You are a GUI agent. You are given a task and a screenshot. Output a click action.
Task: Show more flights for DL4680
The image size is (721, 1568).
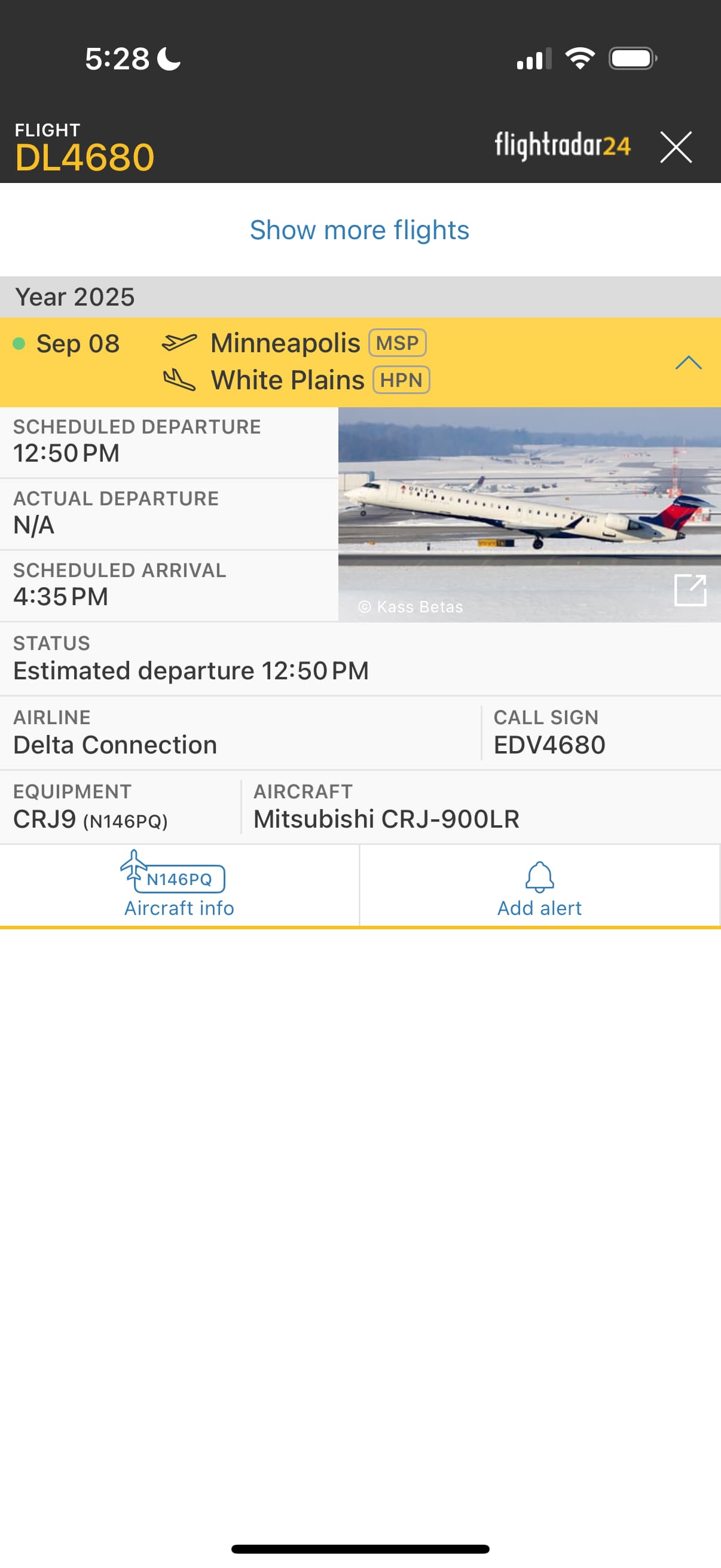point(359,230)
